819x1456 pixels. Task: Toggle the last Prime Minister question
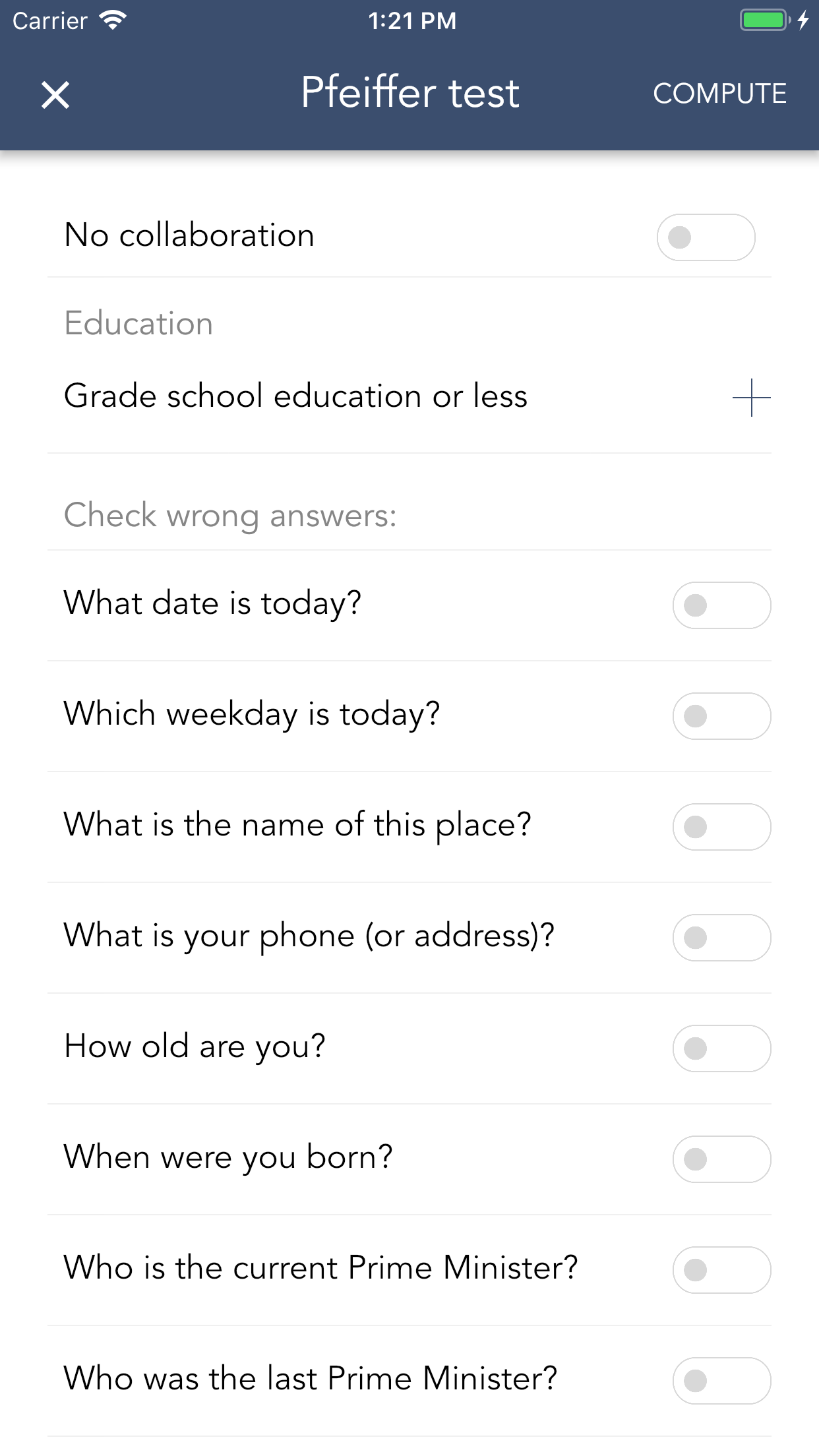click(x=721, y=1381)
